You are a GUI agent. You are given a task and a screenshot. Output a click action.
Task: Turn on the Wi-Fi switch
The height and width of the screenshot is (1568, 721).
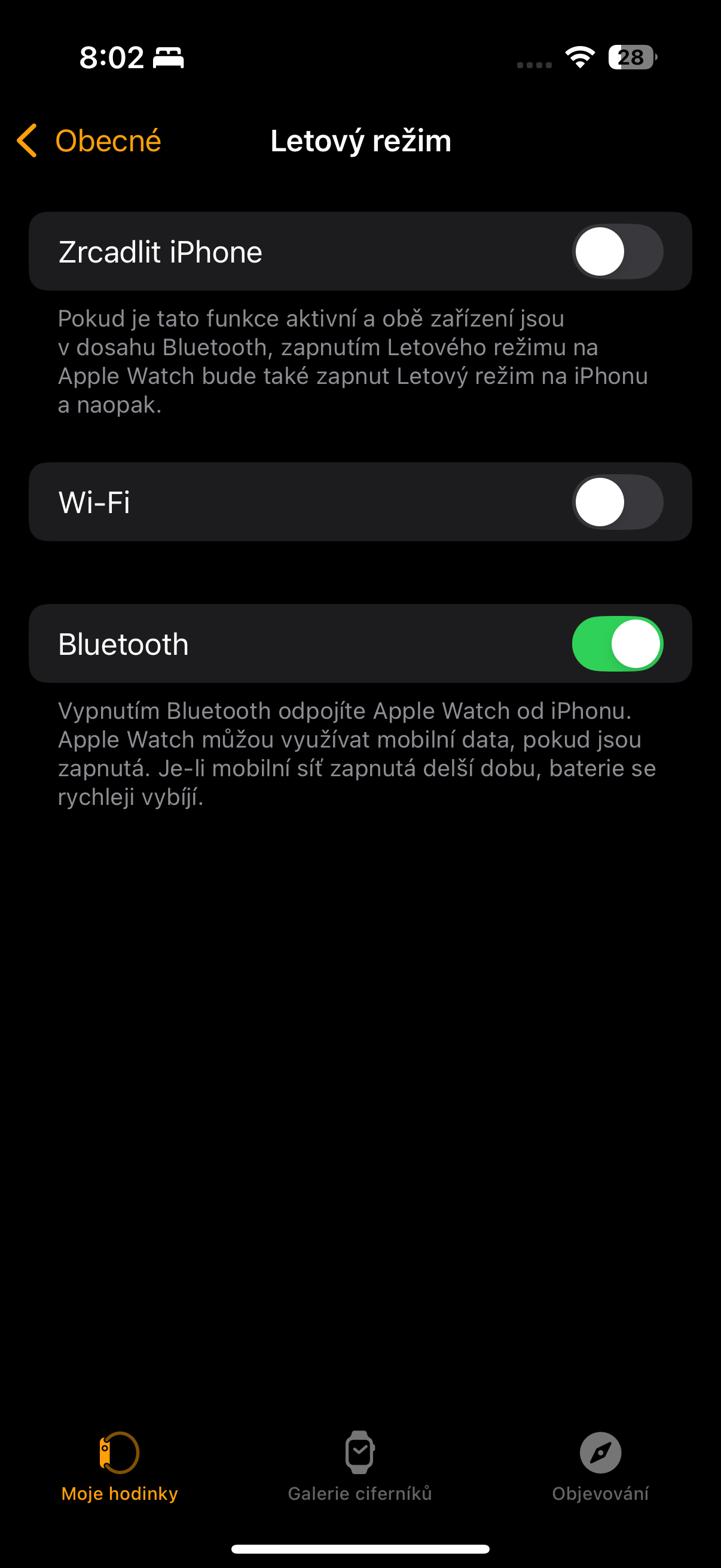[616, 502]
